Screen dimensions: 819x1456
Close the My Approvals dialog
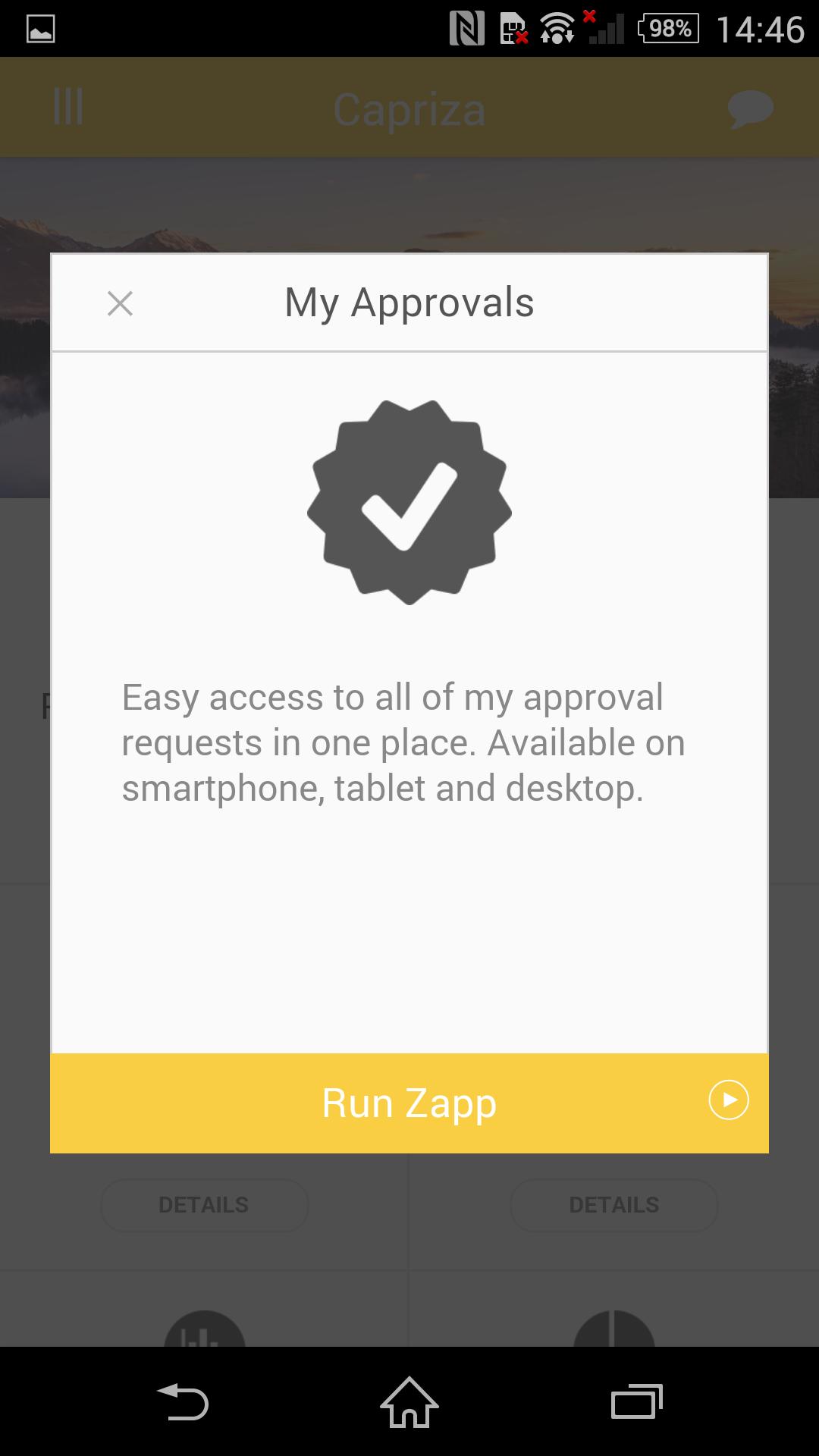120,303
